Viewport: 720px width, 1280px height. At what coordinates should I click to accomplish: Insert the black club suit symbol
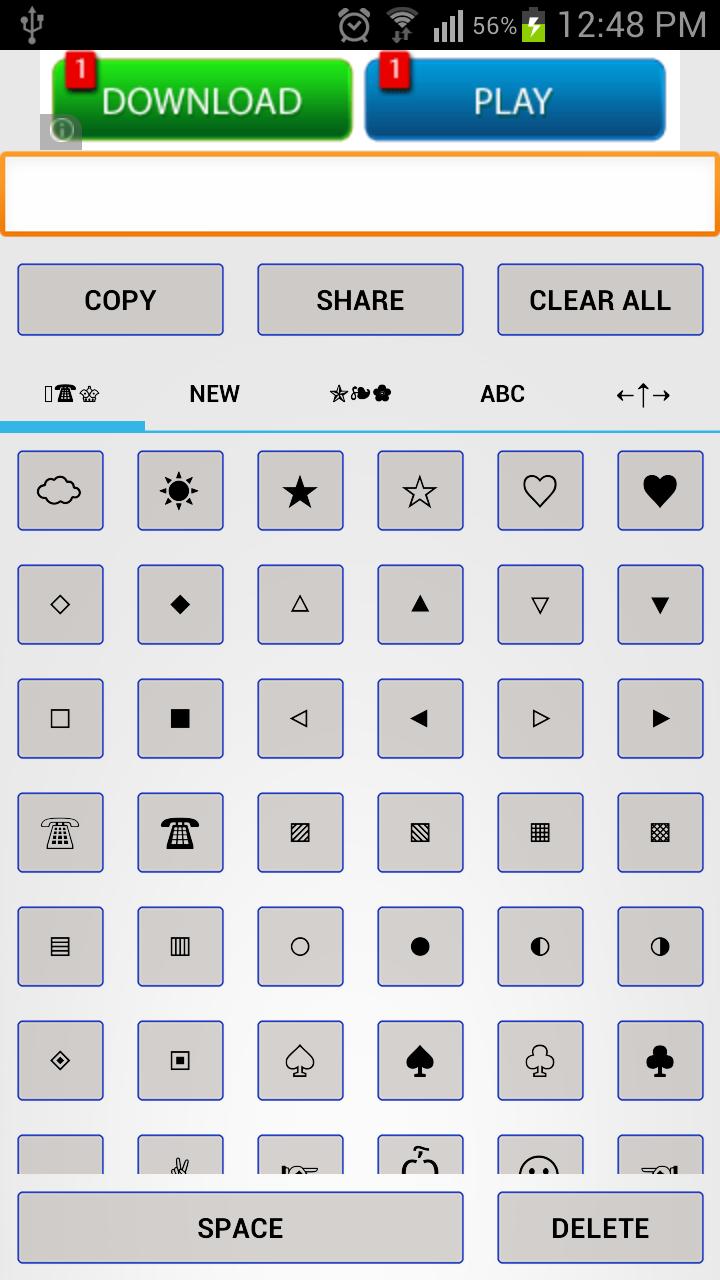pyautogui.click(x=660, y=1061)
